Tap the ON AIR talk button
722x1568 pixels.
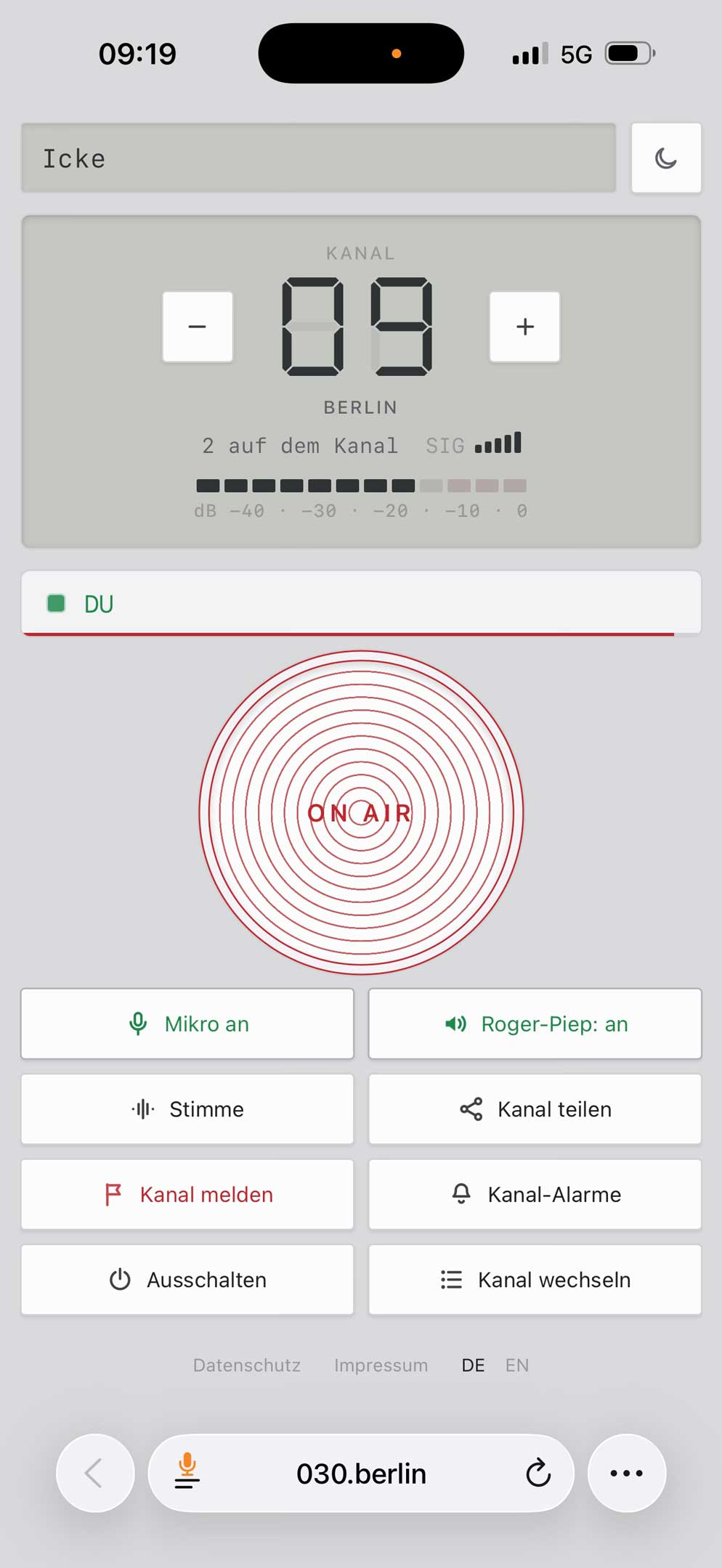[361, 812]
